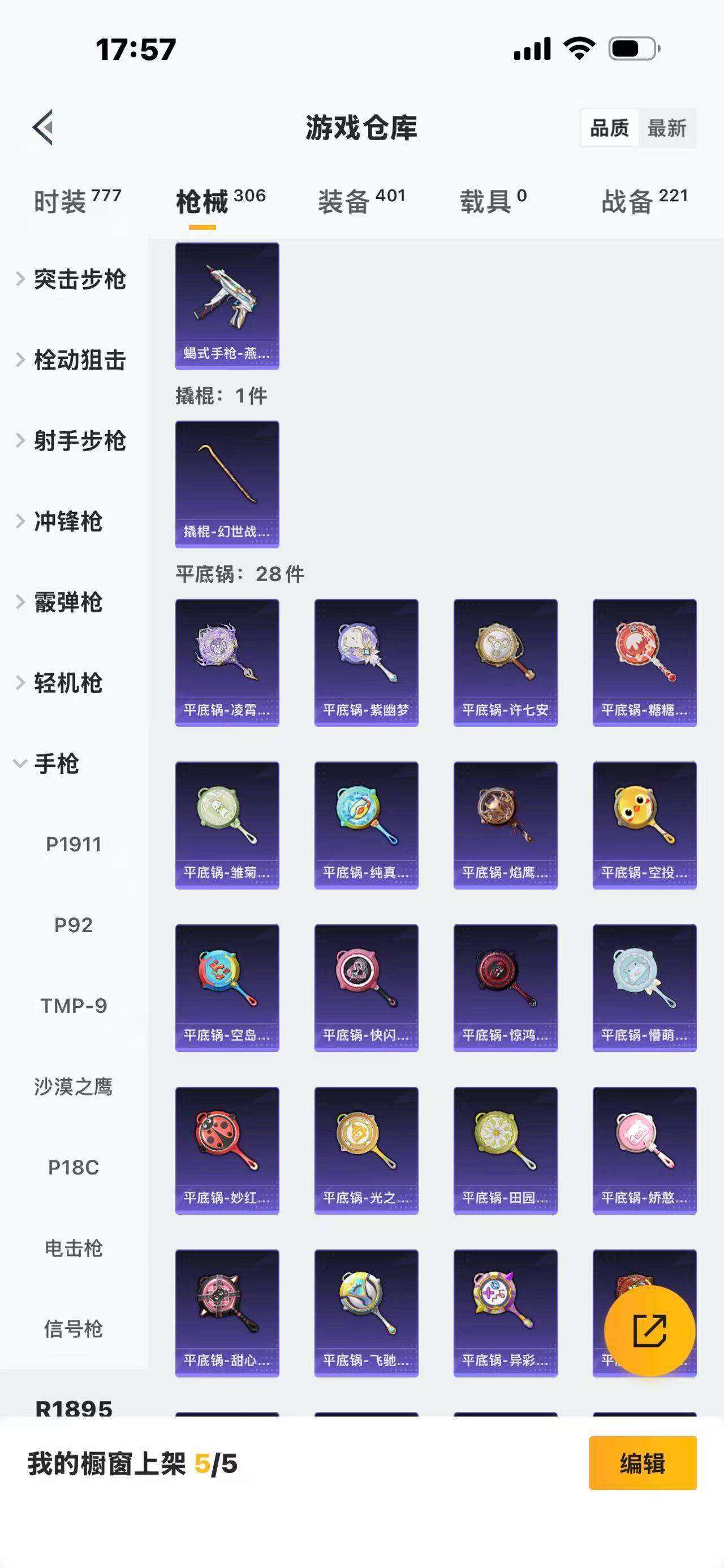Screen dimensions: 724x1568
Task: Open the 蝎式手枪-燕 item tile
Action: (227, 306)
